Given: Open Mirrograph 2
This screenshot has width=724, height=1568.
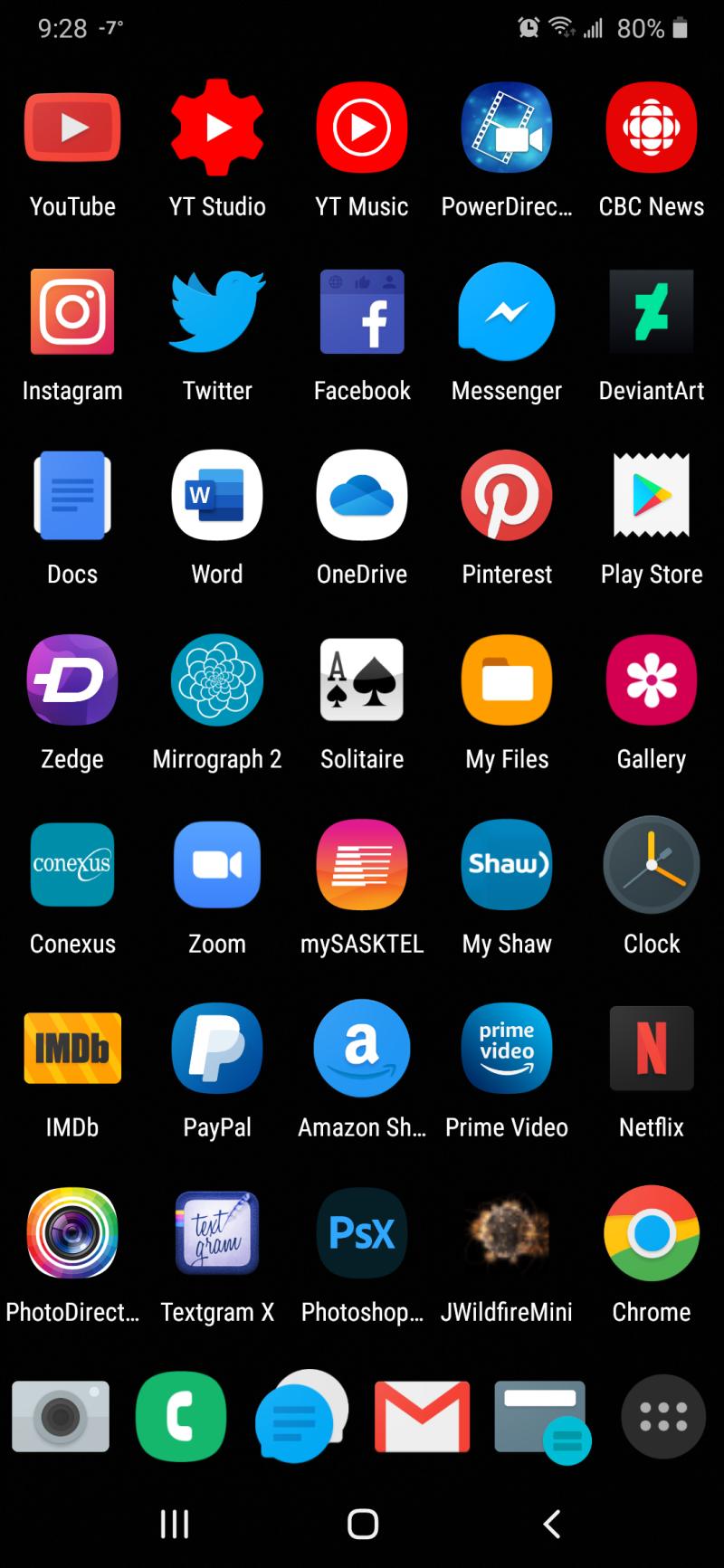Looking at the screenshot, I should click(217, 679).
